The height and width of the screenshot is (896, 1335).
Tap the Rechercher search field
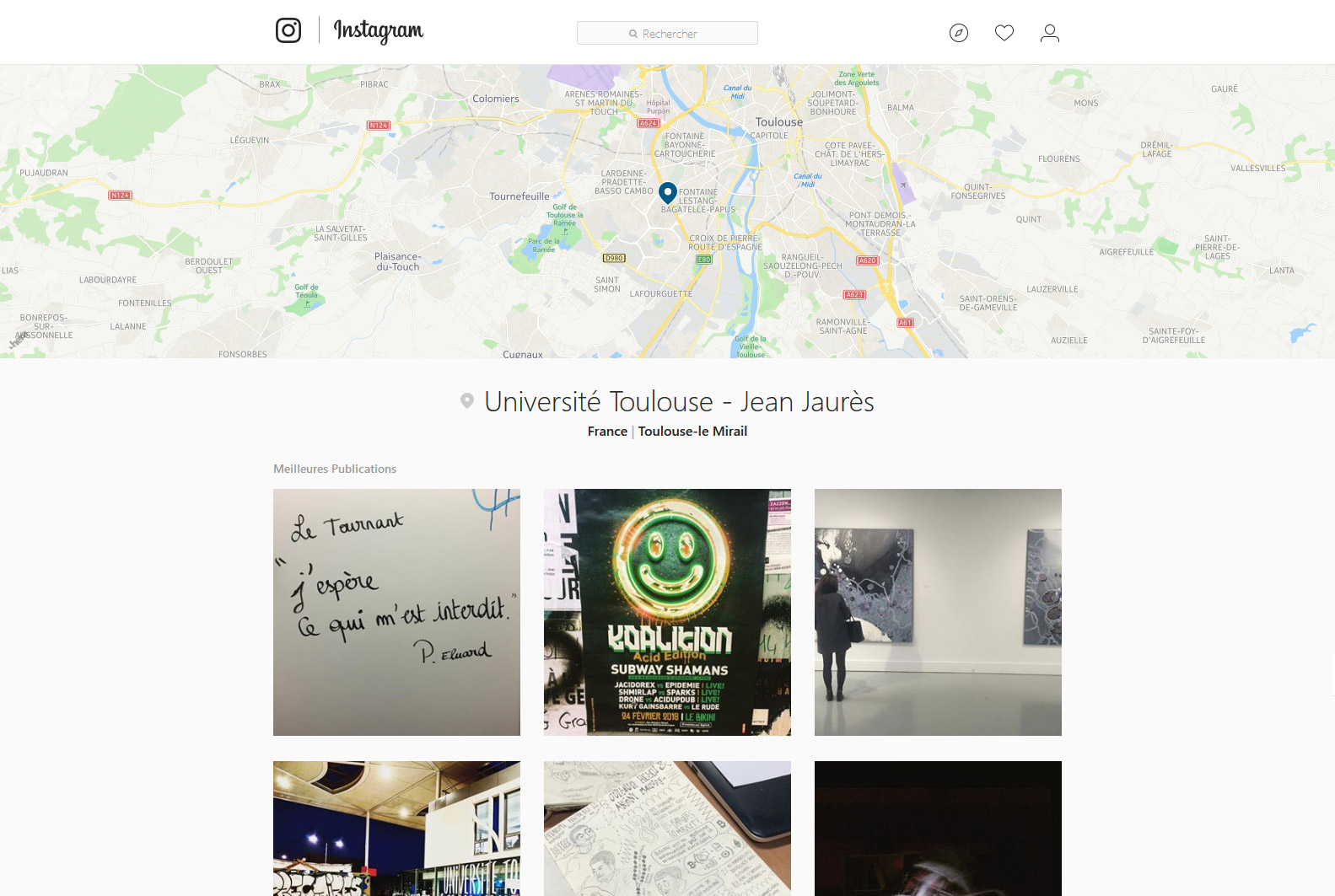(x=667, y=34)
